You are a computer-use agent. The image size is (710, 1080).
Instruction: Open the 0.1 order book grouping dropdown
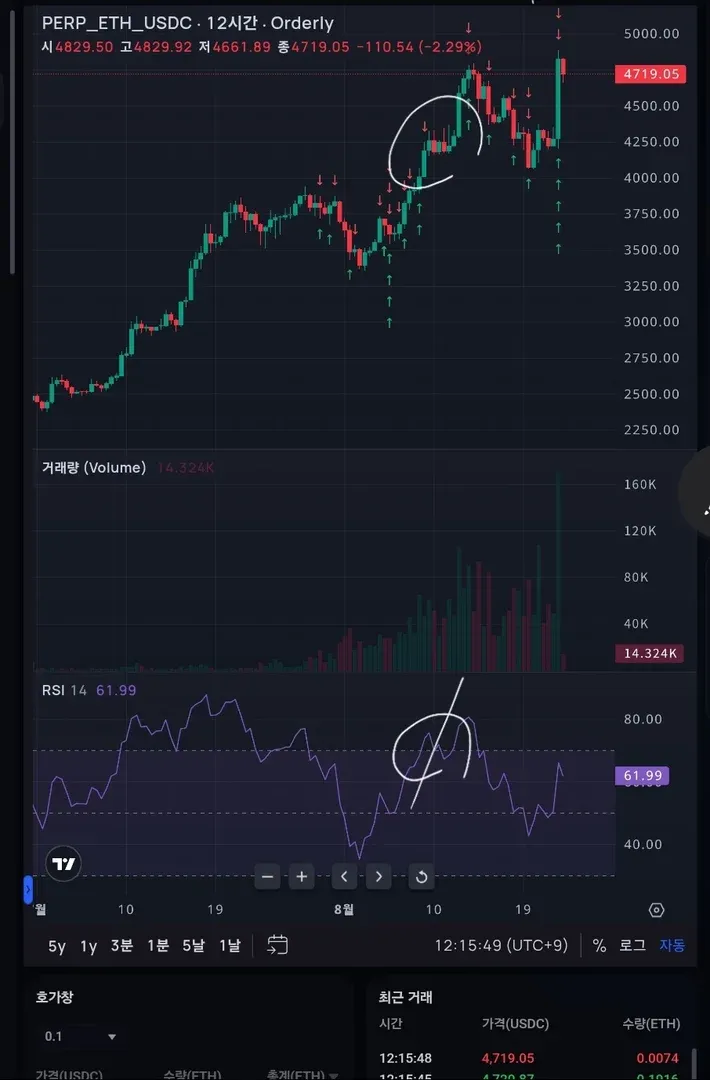[x=80, y=1037]
